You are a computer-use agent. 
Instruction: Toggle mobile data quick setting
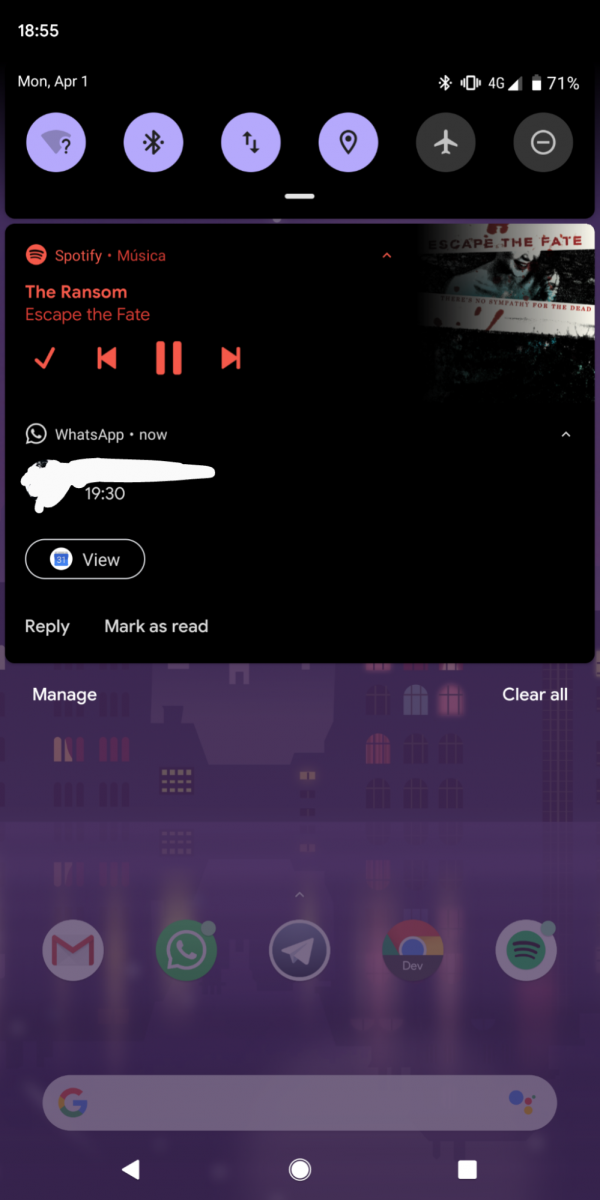pos(251,143)
